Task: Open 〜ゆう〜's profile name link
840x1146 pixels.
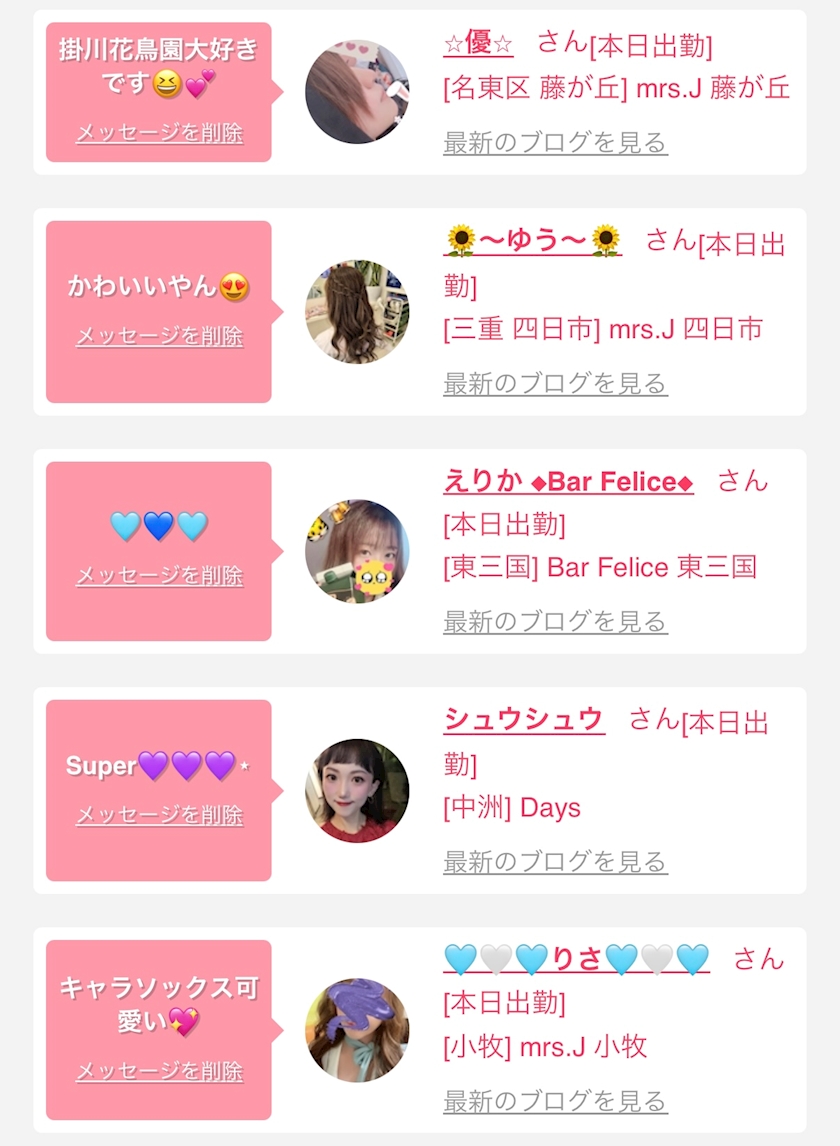Action: pyautogui.click(x=533, y=241)
